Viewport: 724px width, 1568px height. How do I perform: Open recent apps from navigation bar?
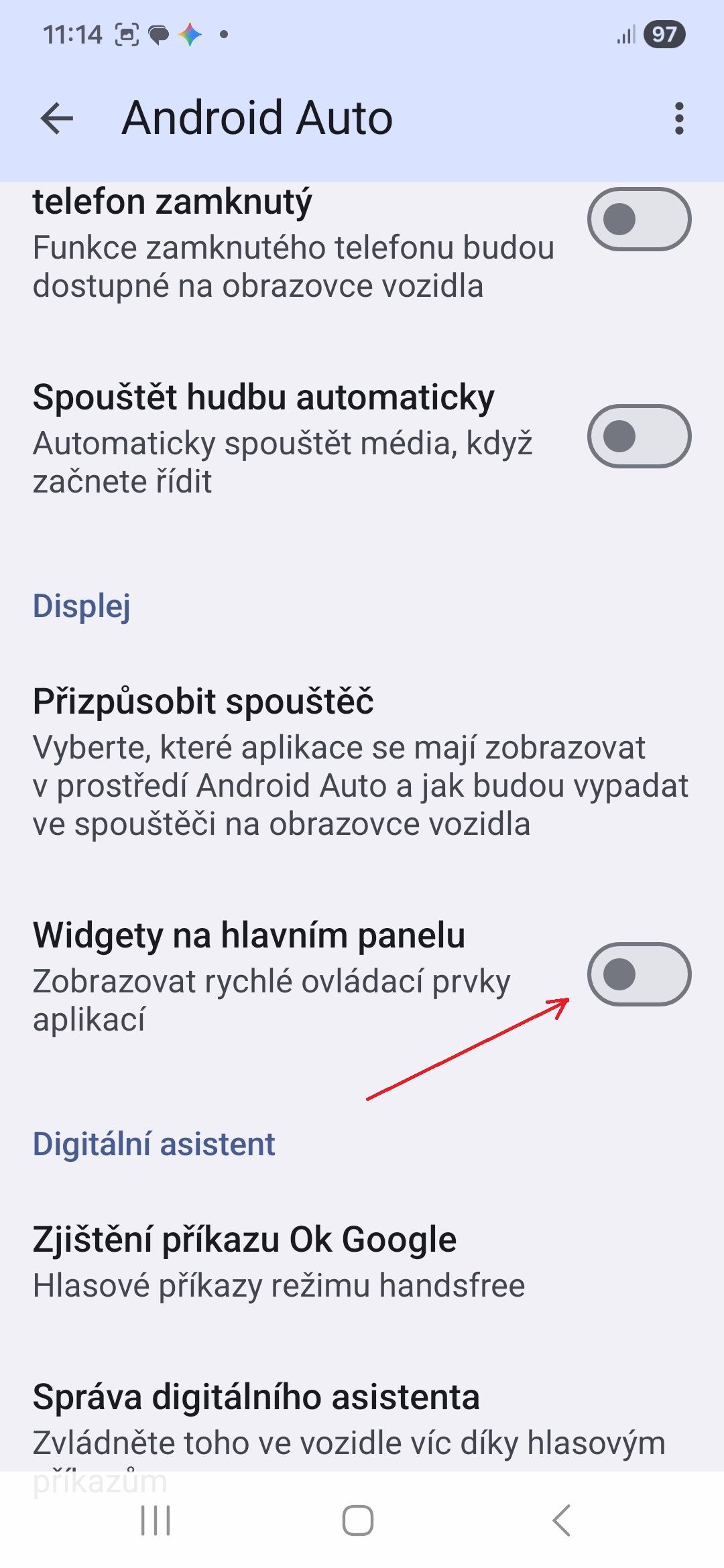click(156, 1520)
